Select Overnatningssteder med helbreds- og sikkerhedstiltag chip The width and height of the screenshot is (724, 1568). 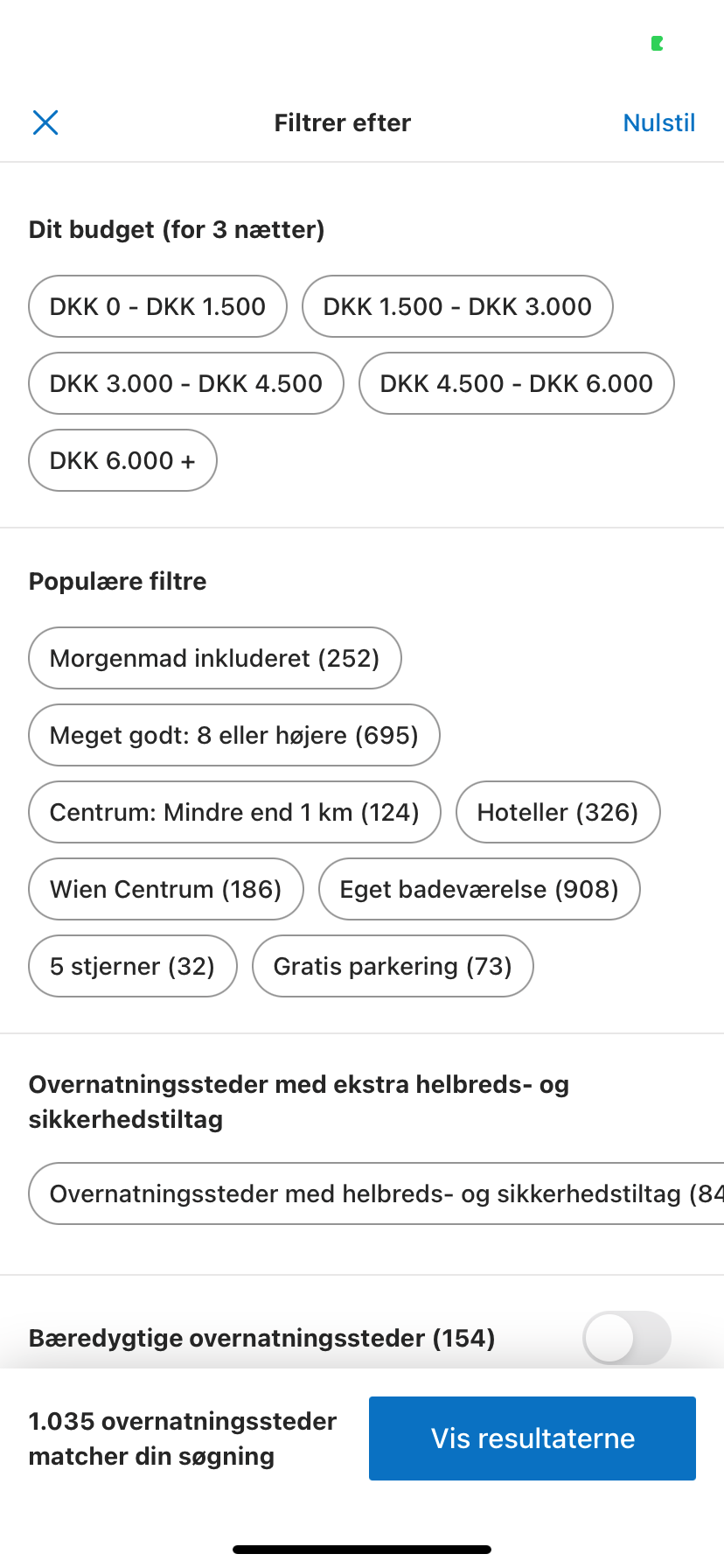pos(377,1193)
